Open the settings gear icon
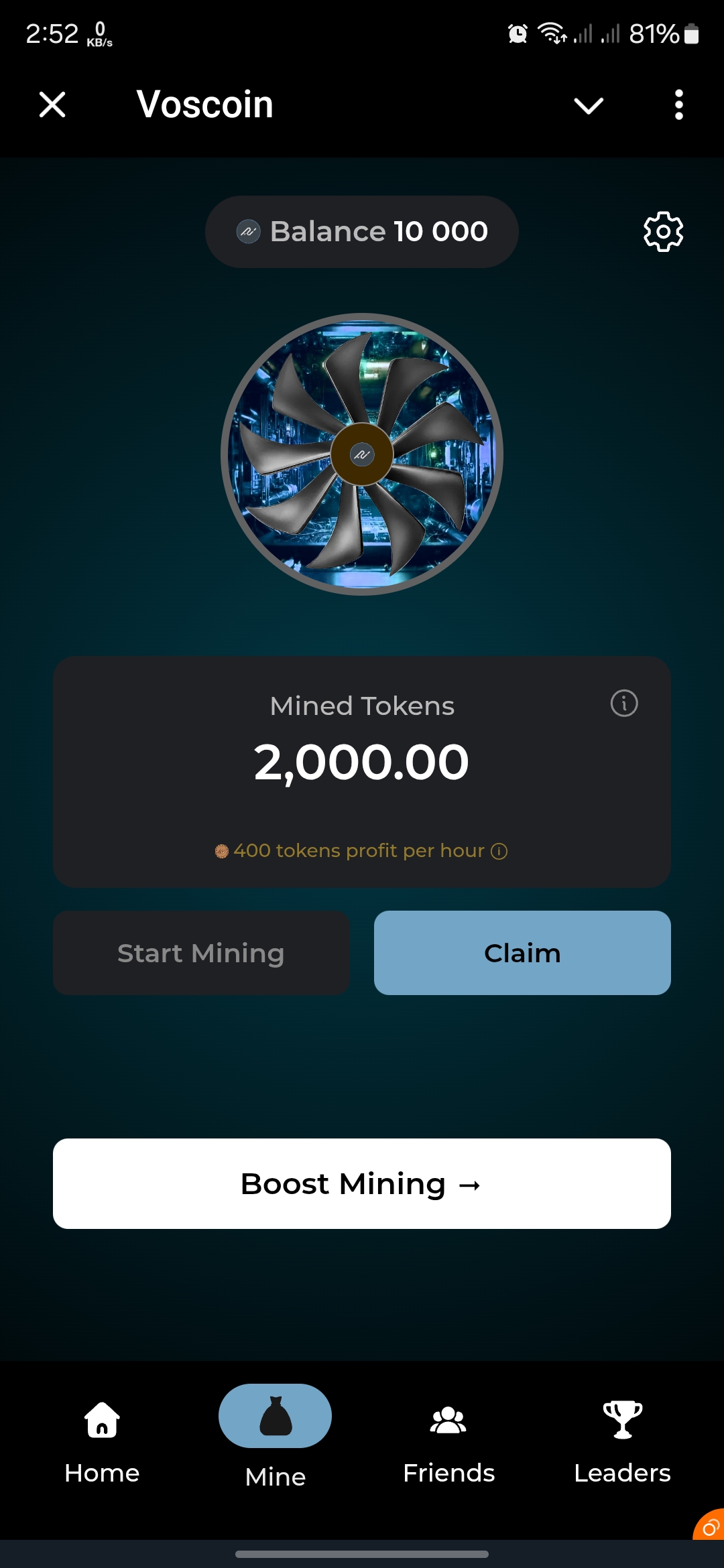 (662, 232)
